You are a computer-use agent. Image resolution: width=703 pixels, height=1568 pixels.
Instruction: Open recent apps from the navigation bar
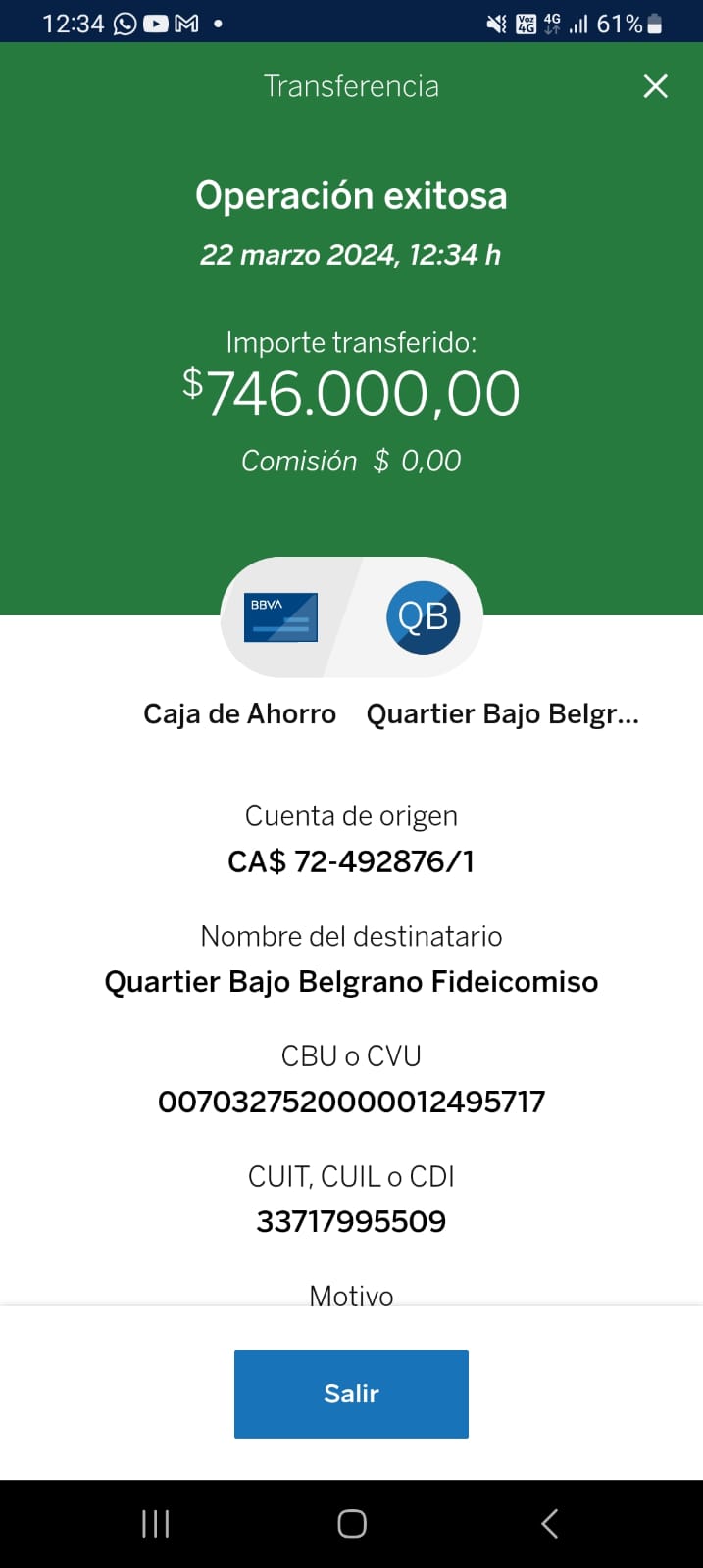coord(156,1523)
